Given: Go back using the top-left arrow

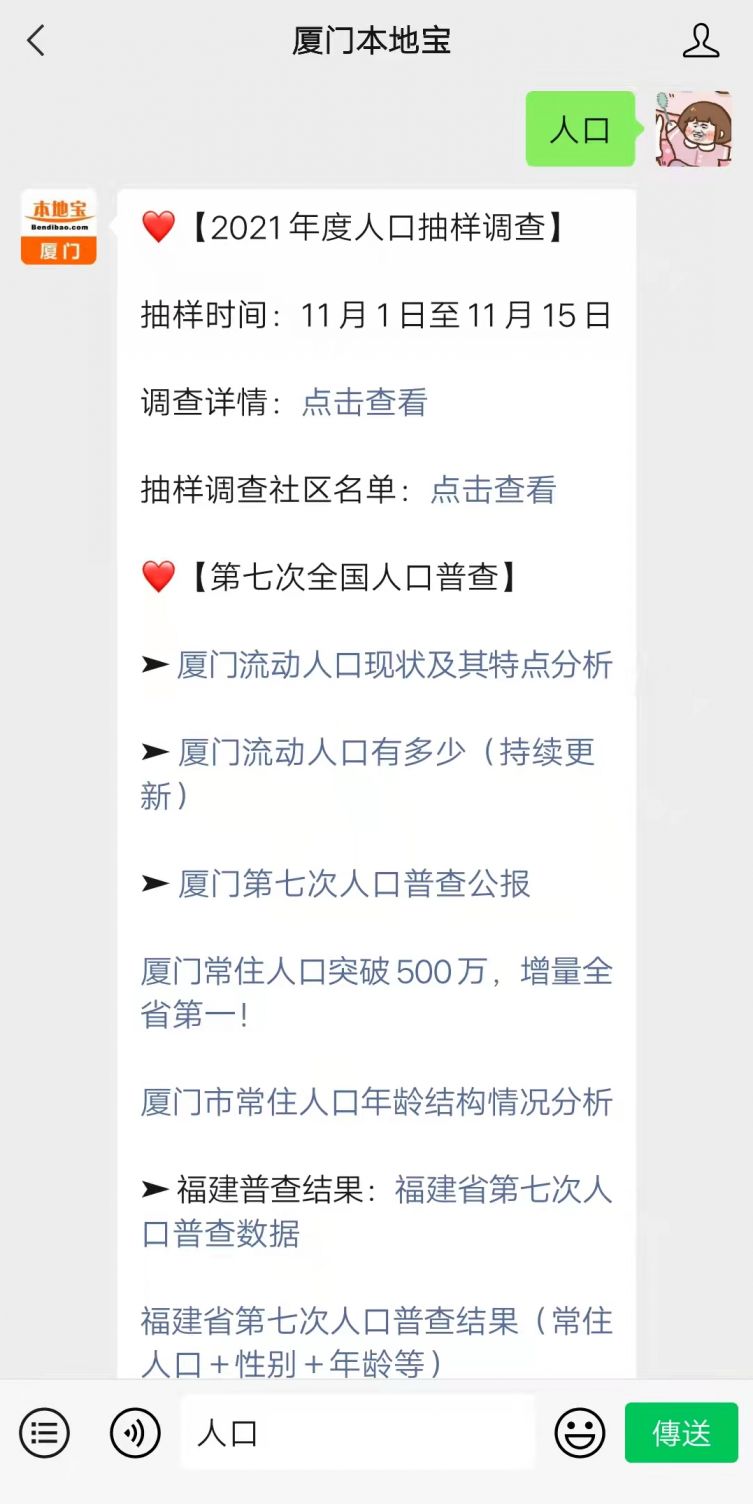Looking at the screenshot, I should click(x=36, y=41).
